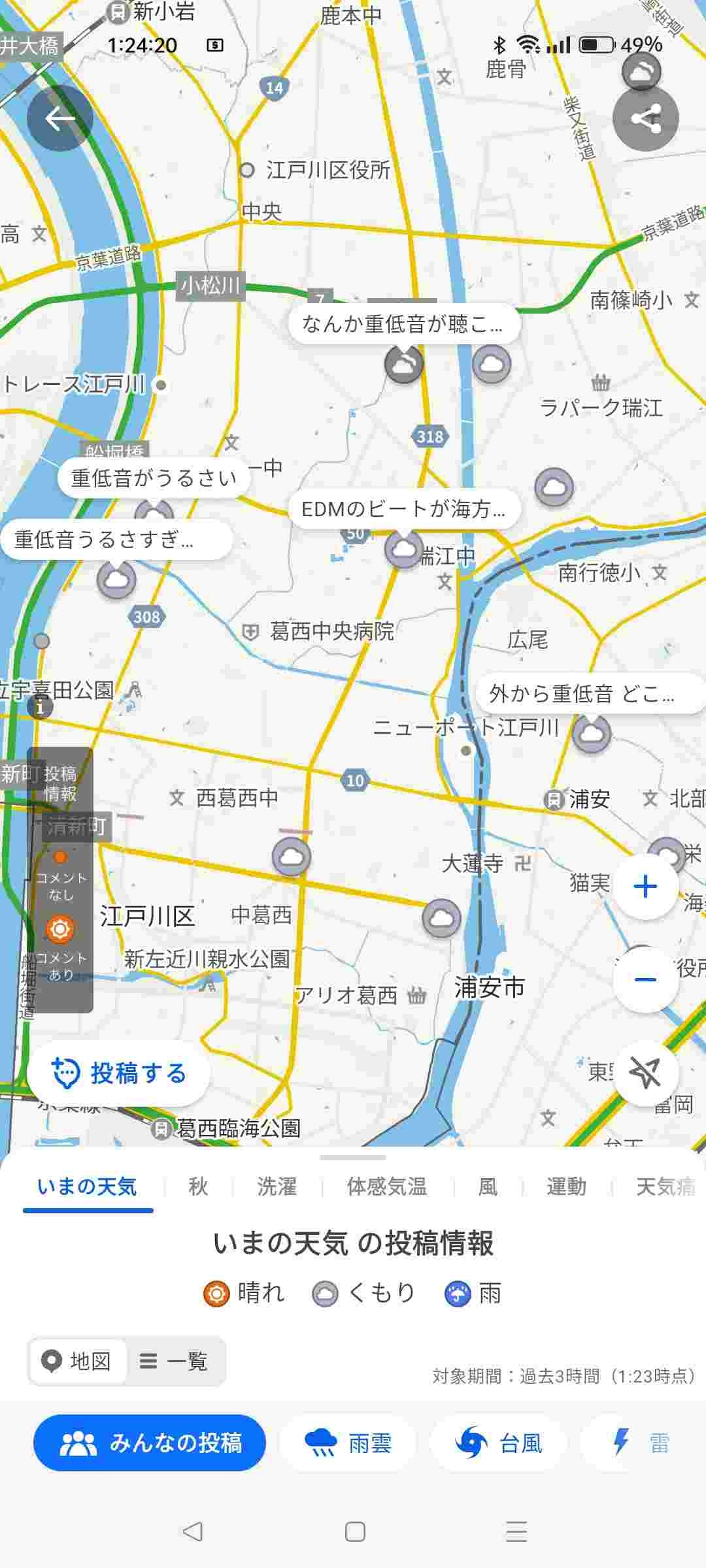The width and height of the screenshot is (706, 1568).
Task: Select the 地図 map view
Action: tap(77, 1361)
